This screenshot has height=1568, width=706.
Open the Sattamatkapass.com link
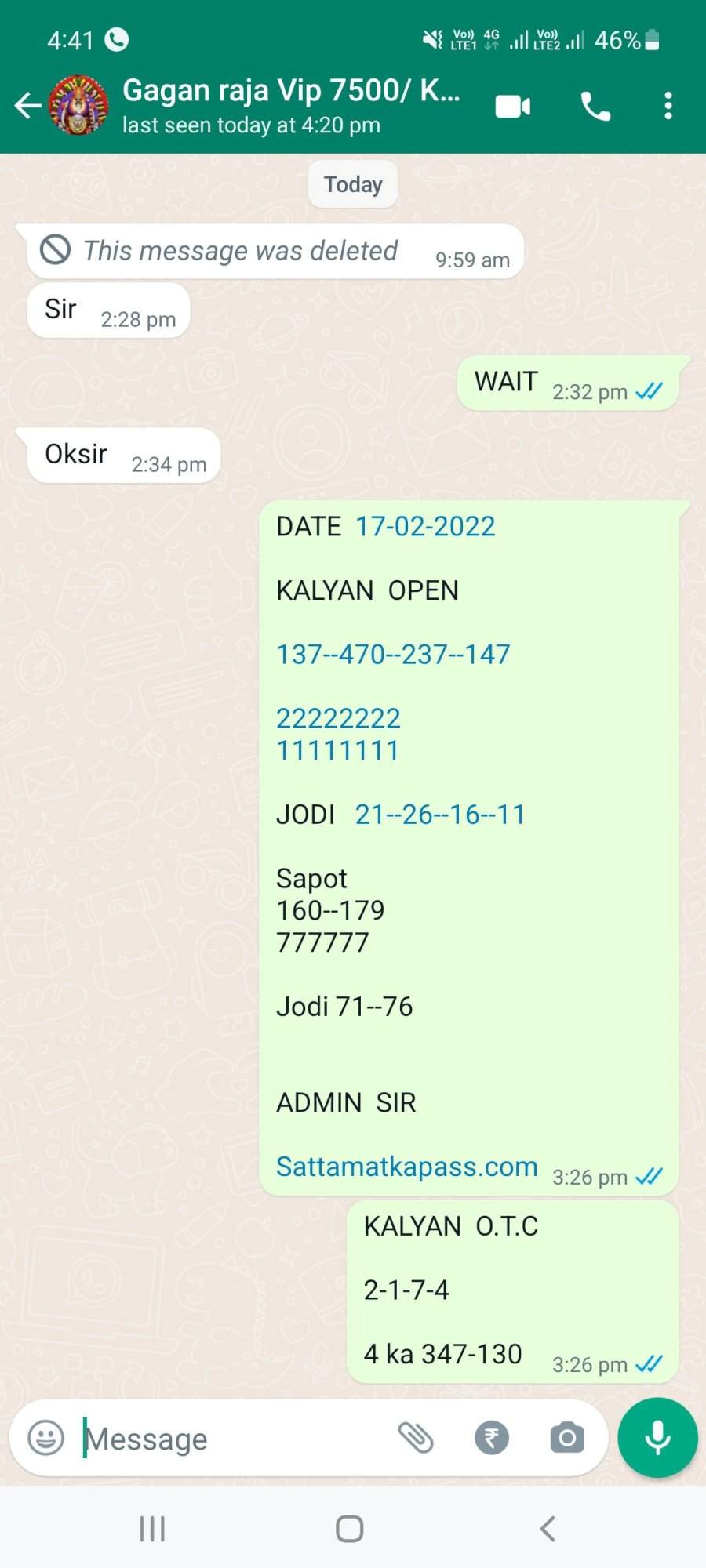coord(407,1167)
